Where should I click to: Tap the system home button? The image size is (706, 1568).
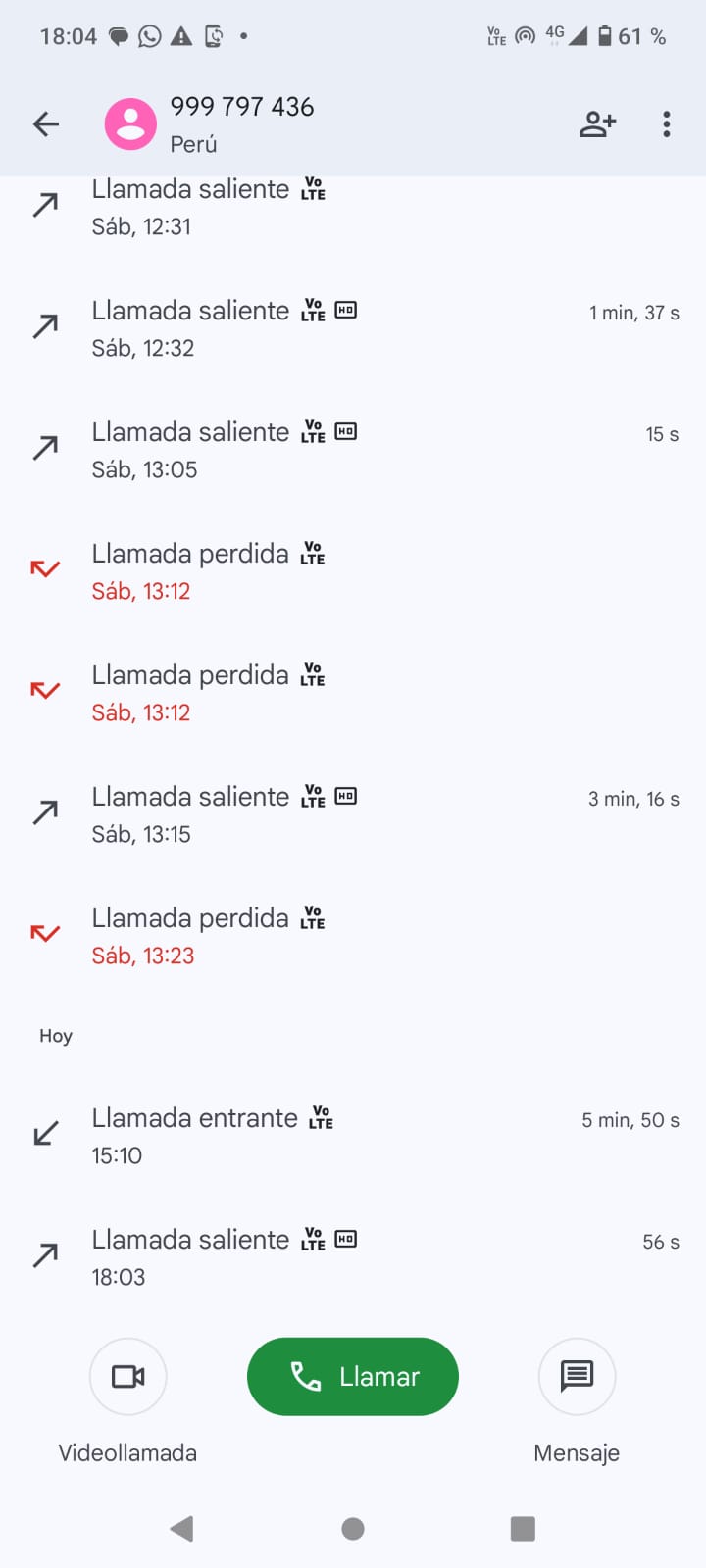coord(353,1529)
